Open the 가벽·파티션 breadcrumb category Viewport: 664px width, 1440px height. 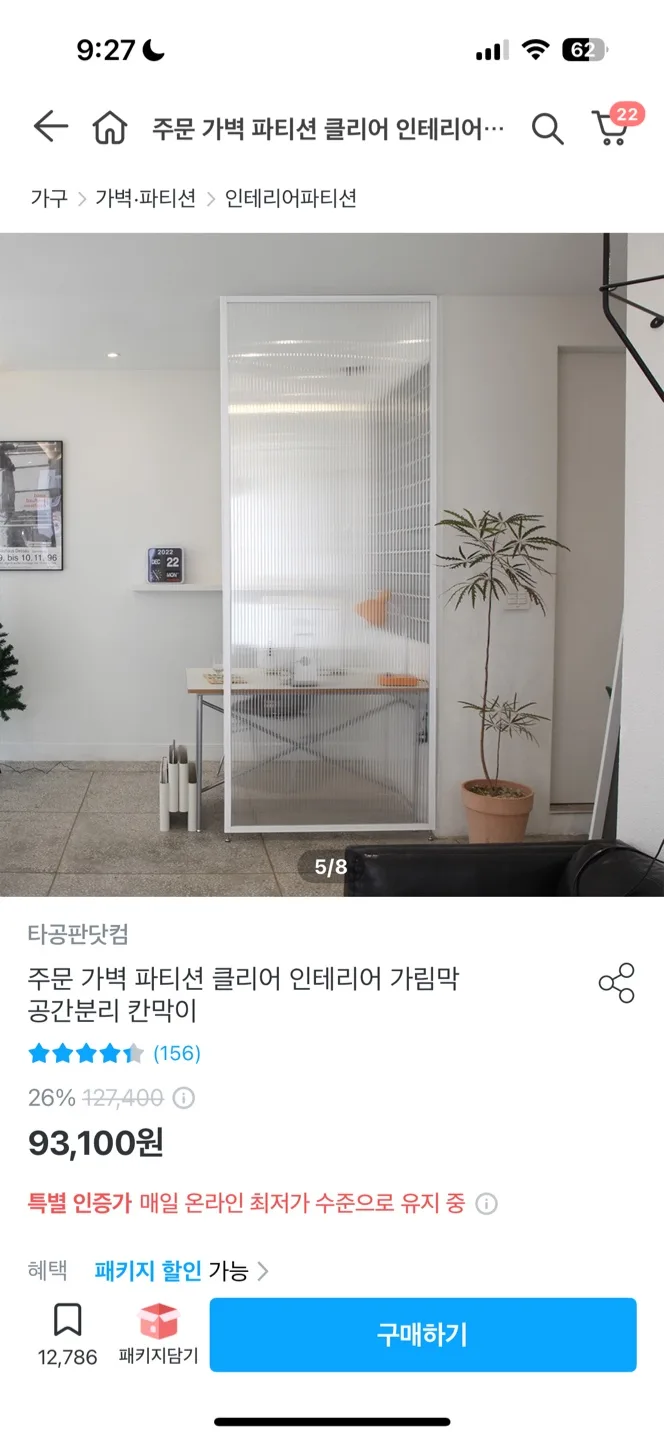click(145, 198)
